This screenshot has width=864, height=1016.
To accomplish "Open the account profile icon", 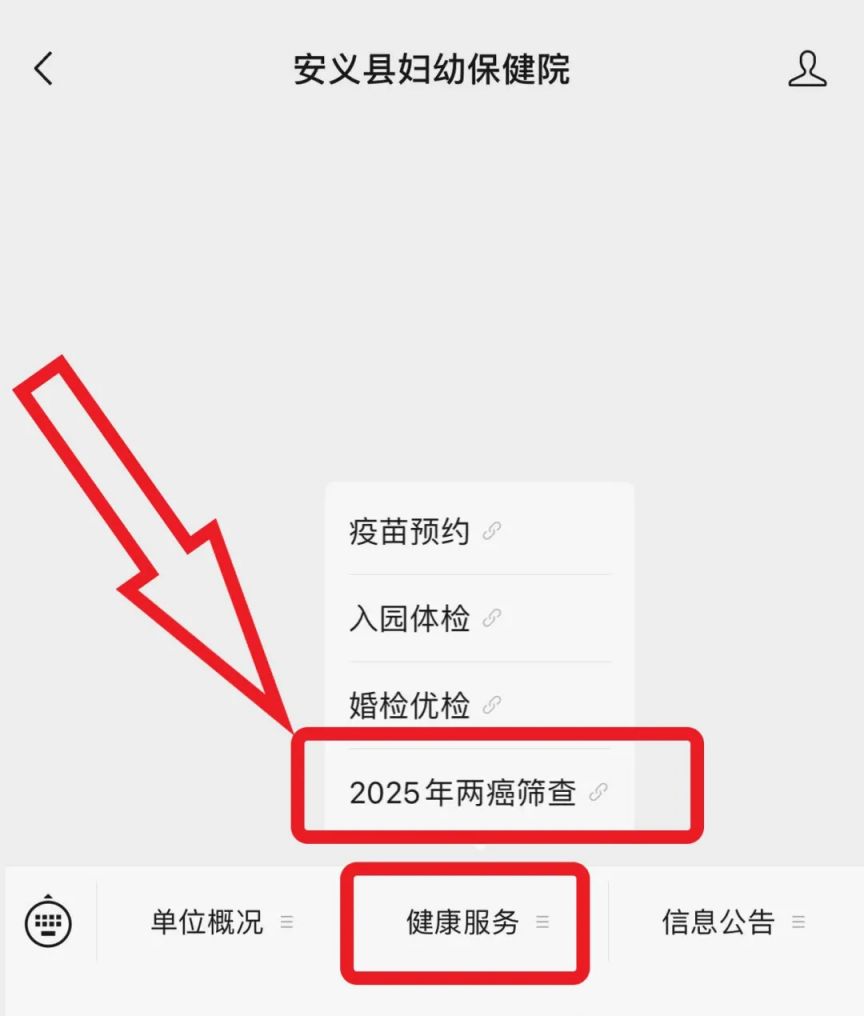I will [x=807, y=69].
